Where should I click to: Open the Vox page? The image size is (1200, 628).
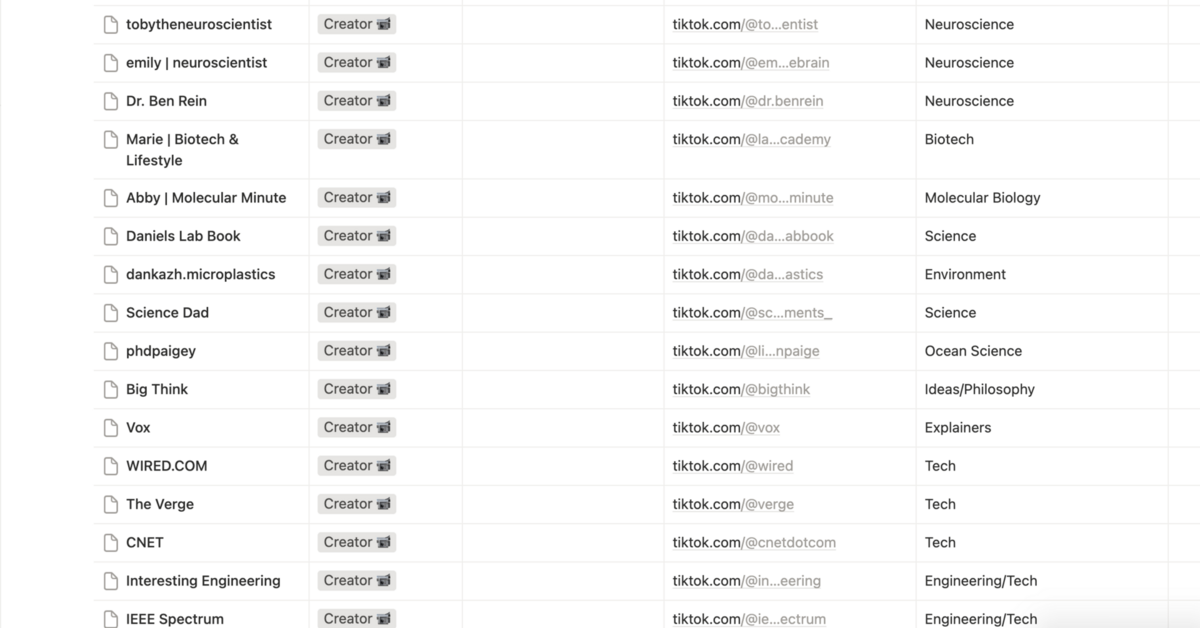[x=138, y=428]
